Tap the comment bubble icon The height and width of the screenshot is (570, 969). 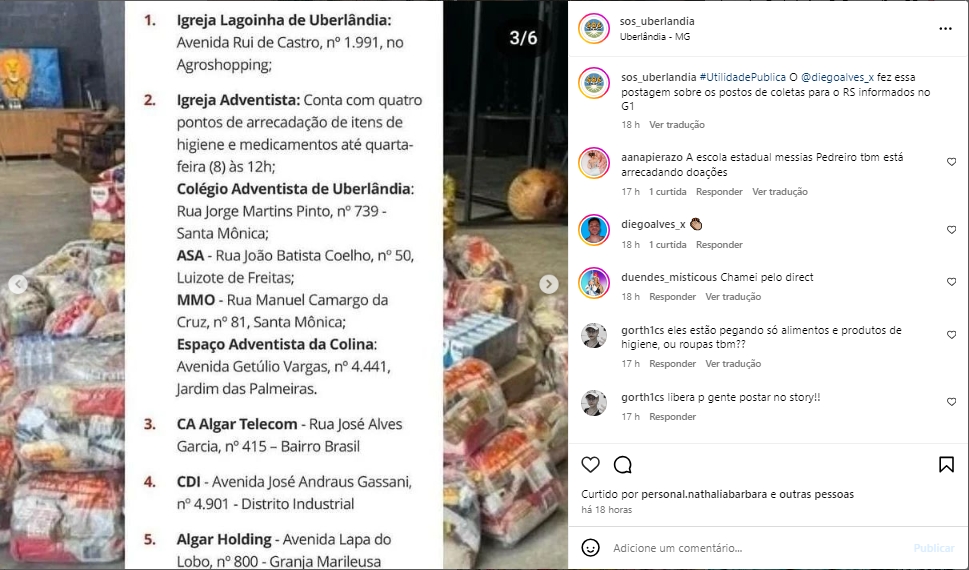tap(622, 464)
